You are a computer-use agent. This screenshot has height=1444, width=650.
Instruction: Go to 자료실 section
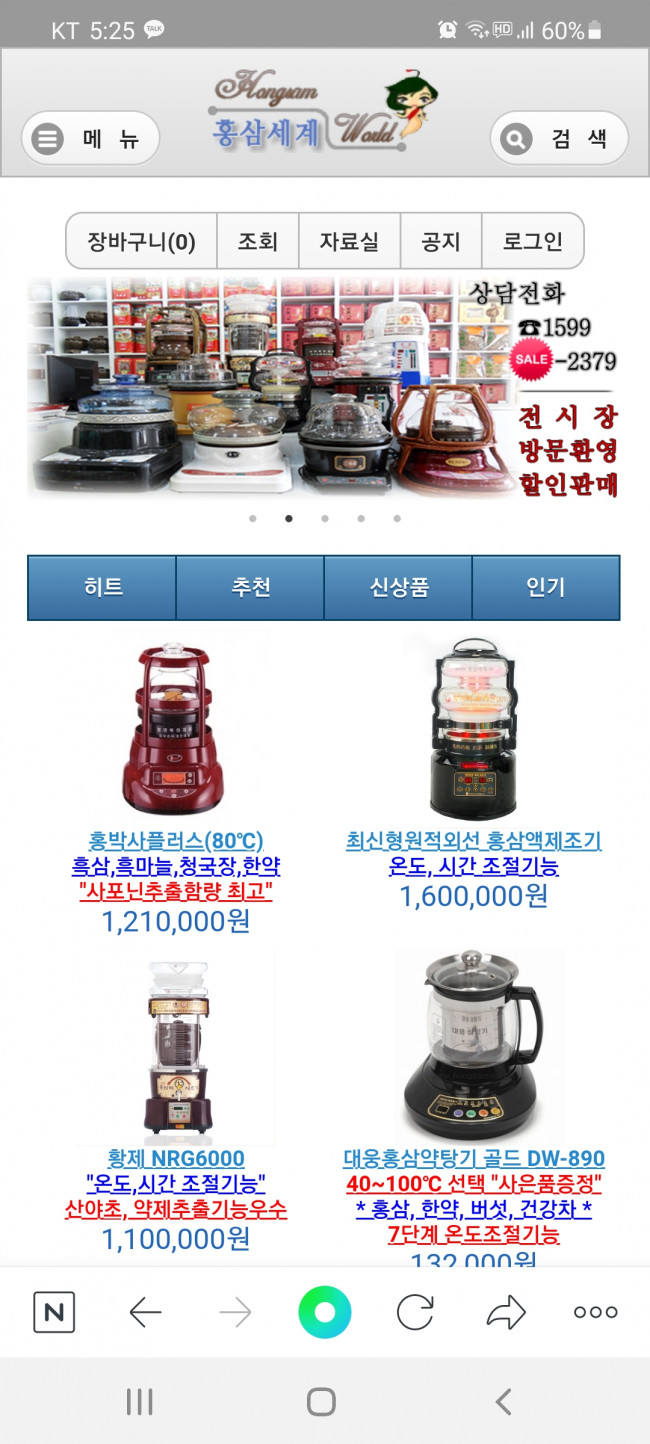(x=349, y=241)
